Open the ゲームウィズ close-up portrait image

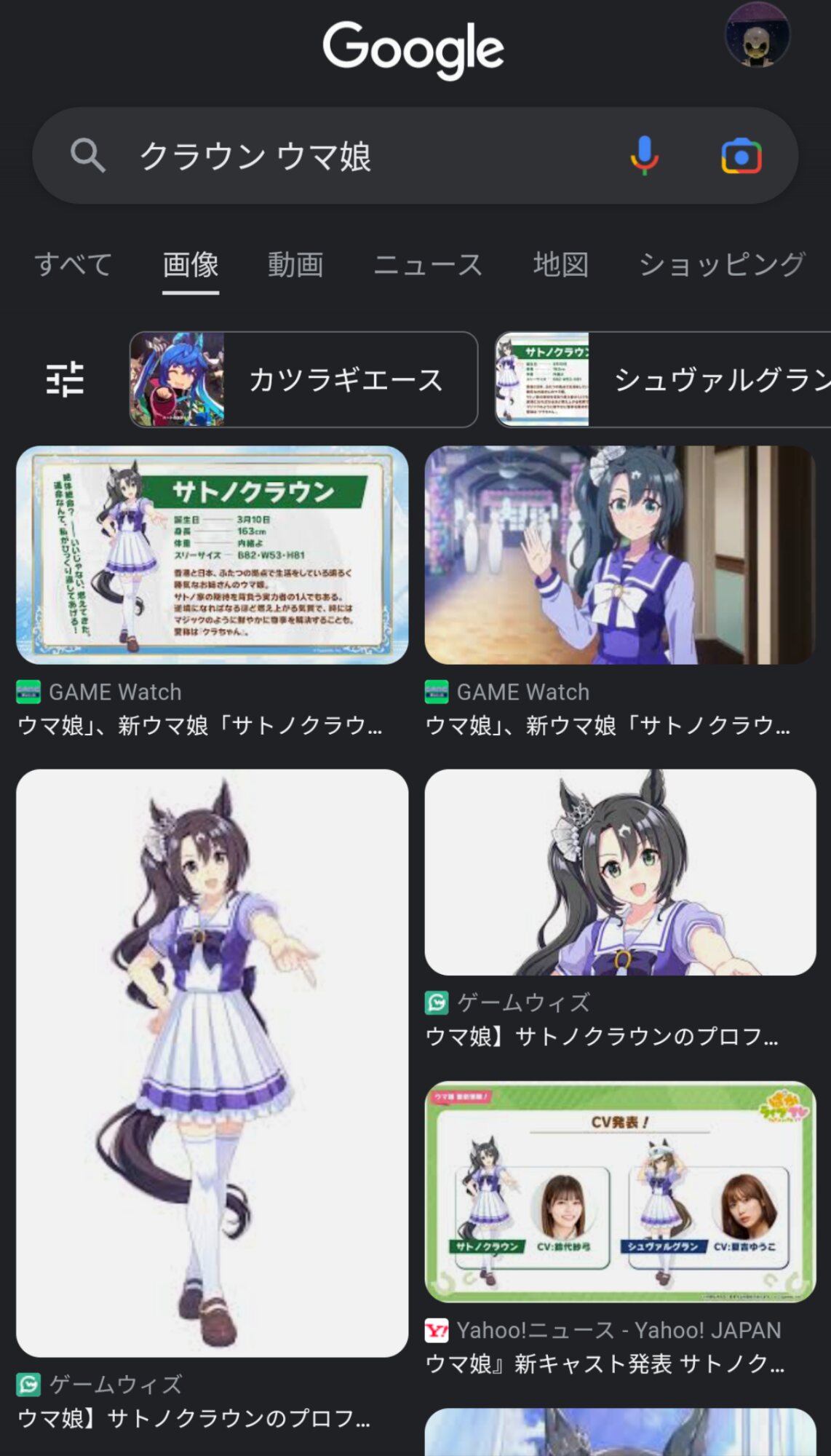(620, 872)
